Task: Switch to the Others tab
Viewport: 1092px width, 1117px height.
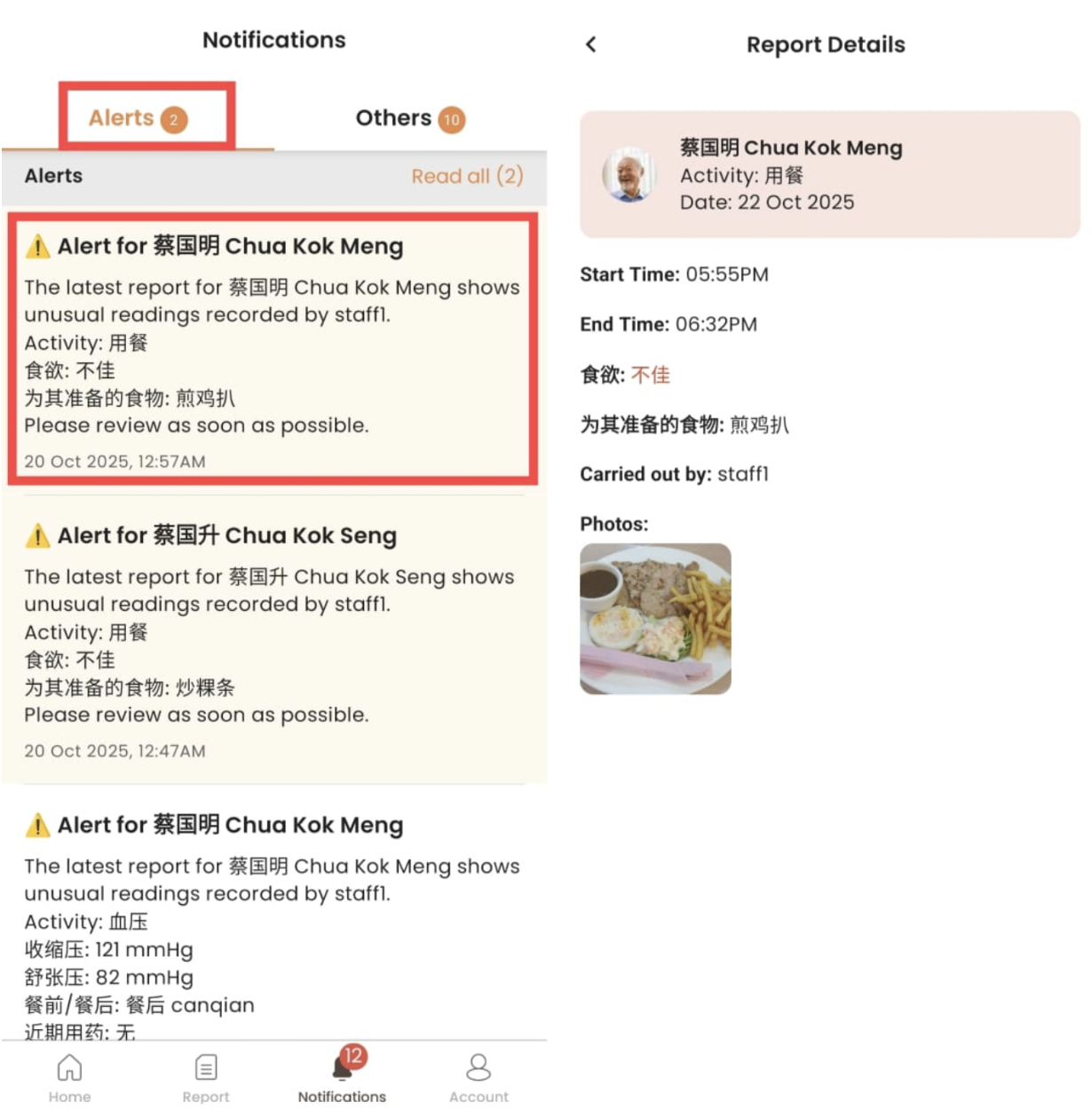Action: [409, 118]
